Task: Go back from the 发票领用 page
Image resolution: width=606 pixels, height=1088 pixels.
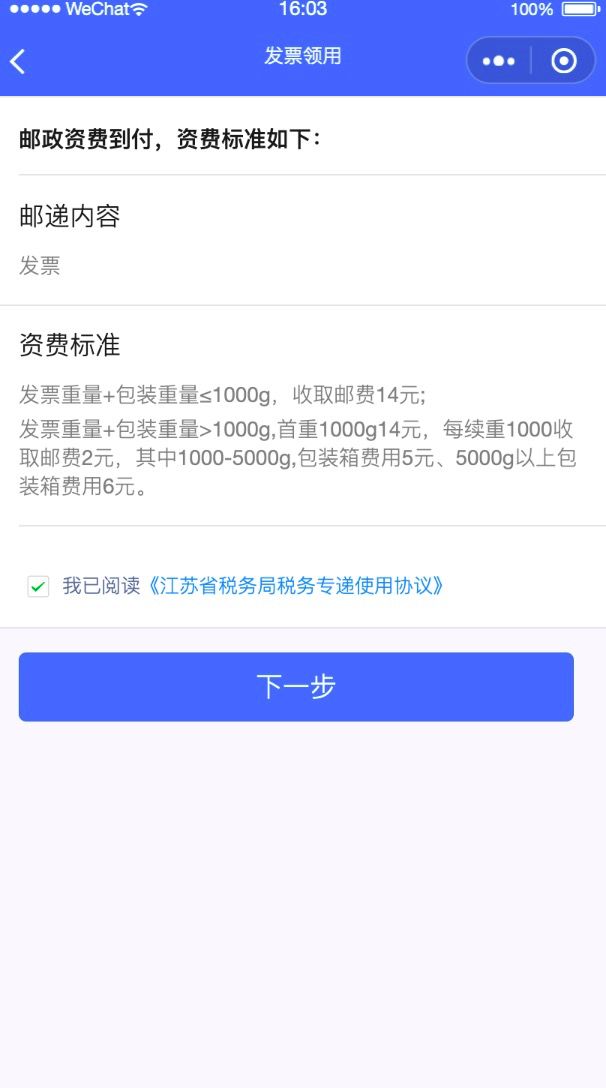Action: click(18, 61)
